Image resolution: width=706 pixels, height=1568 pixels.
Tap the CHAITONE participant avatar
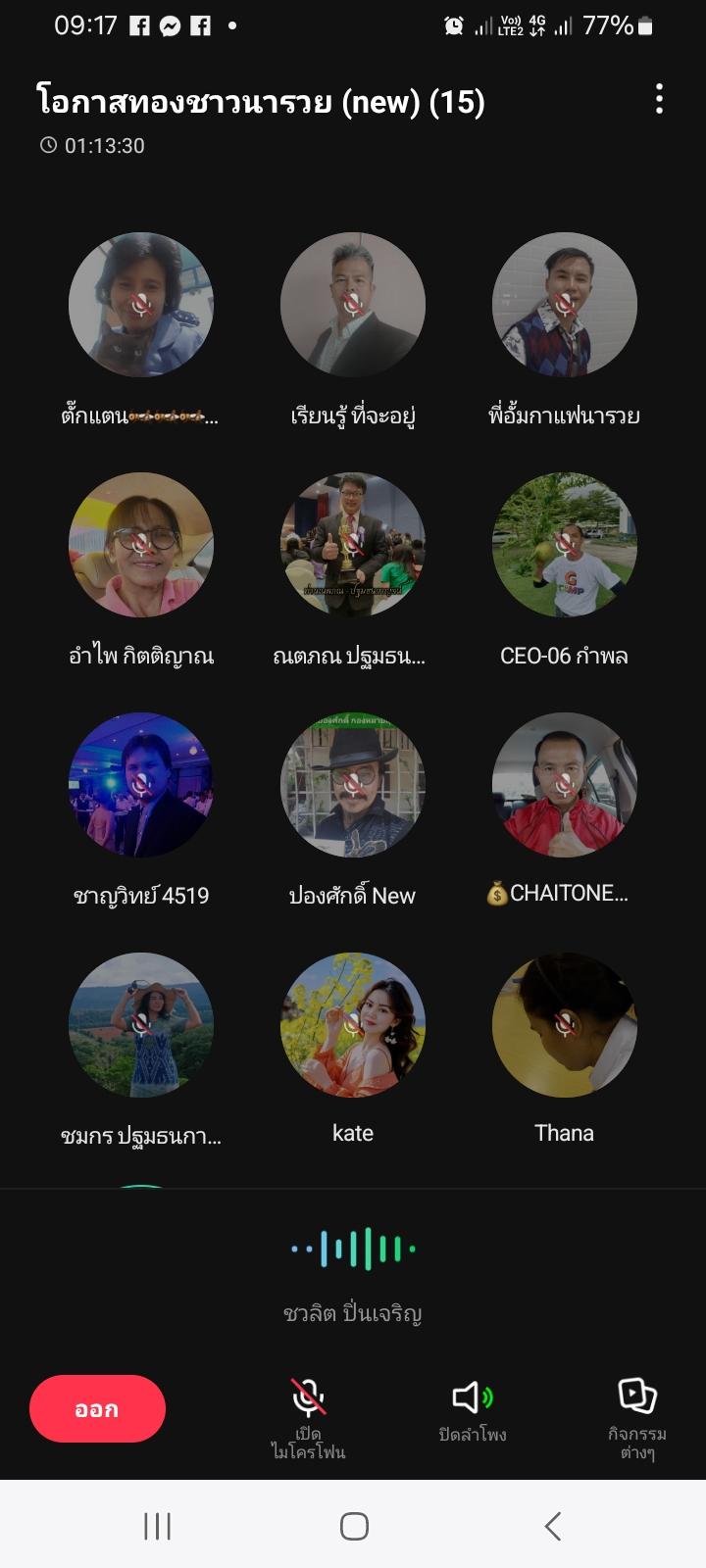[565, 785]
